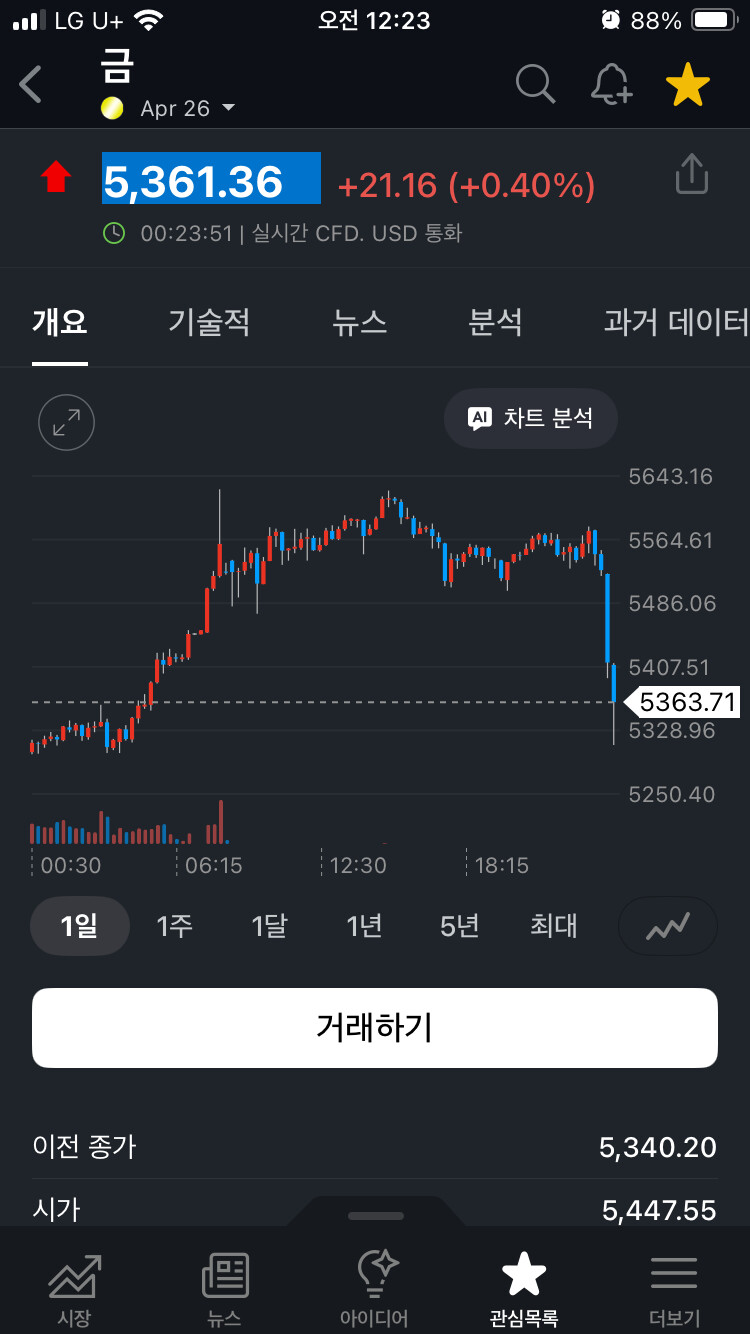Select the 1년 chart range
Viewport: 750px width, 1334px height.
click(364, 926)
